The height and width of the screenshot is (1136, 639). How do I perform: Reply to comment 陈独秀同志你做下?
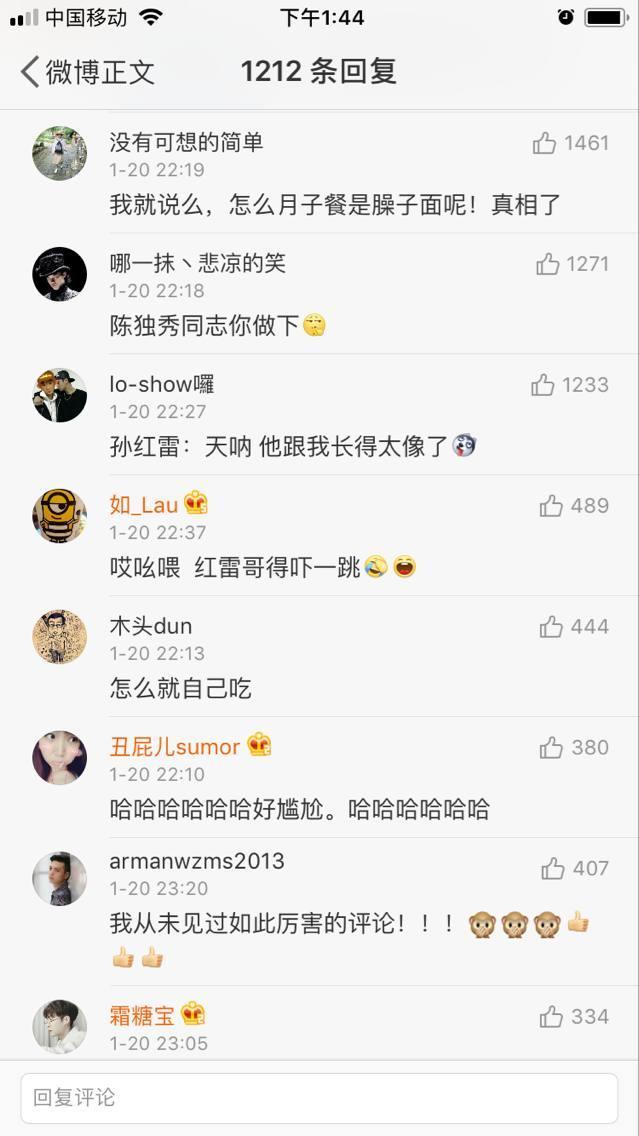click(205, 325)
